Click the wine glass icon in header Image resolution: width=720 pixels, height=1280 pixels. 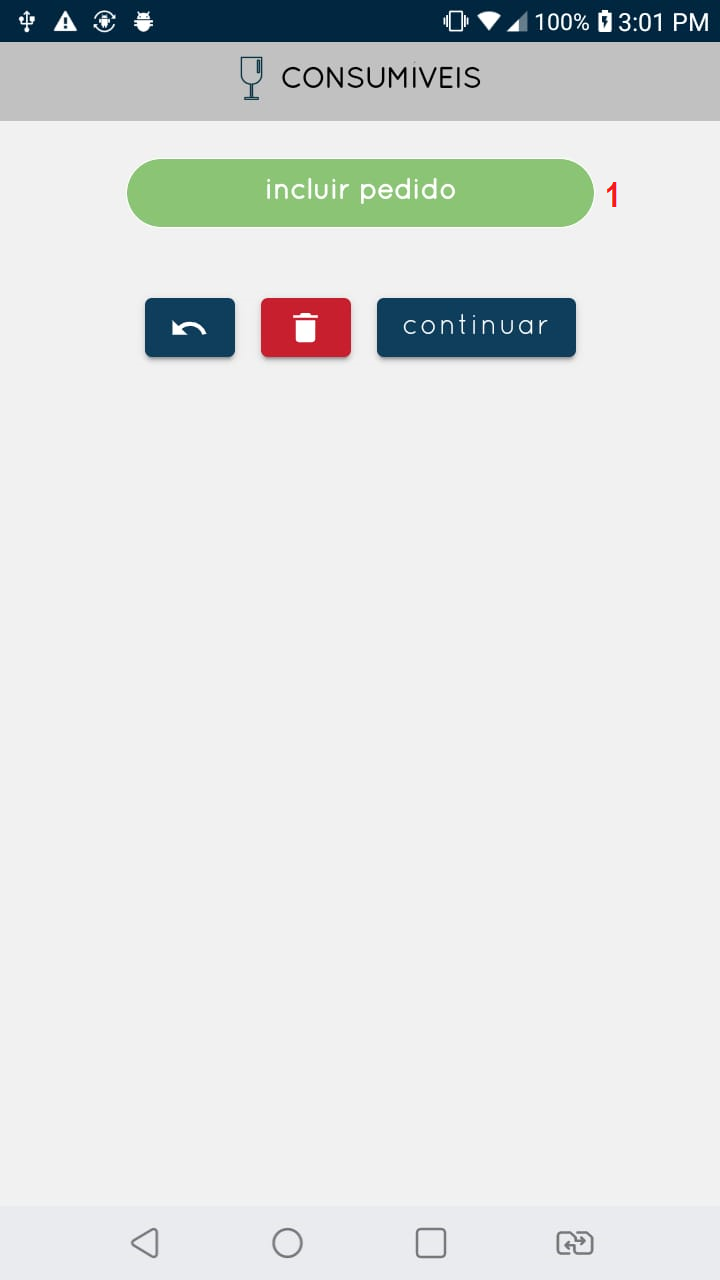[251, 77]
